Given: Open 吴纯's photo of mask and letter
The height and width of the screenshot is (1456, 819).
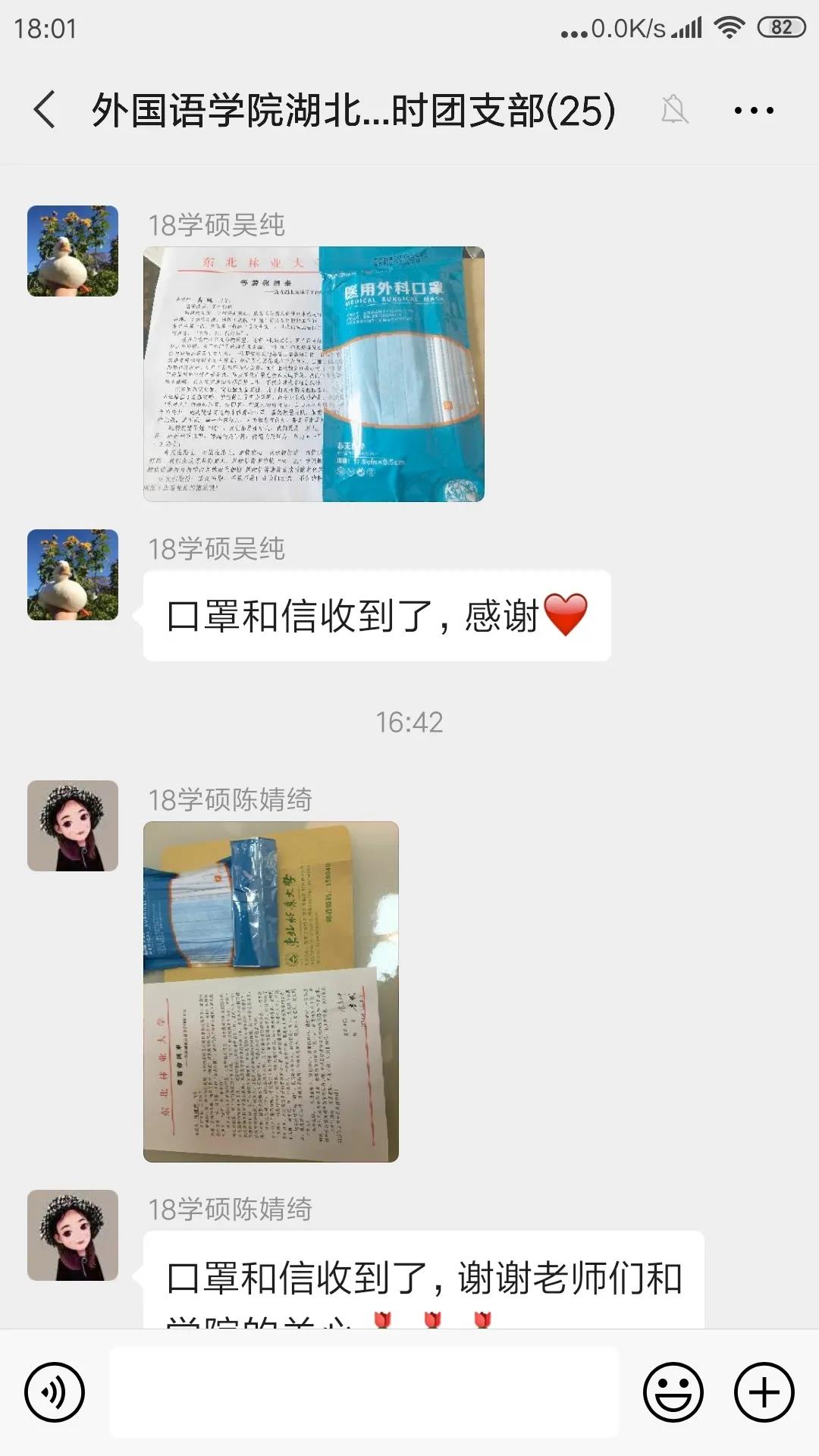Looking at the screenshot, I should 313,374.
